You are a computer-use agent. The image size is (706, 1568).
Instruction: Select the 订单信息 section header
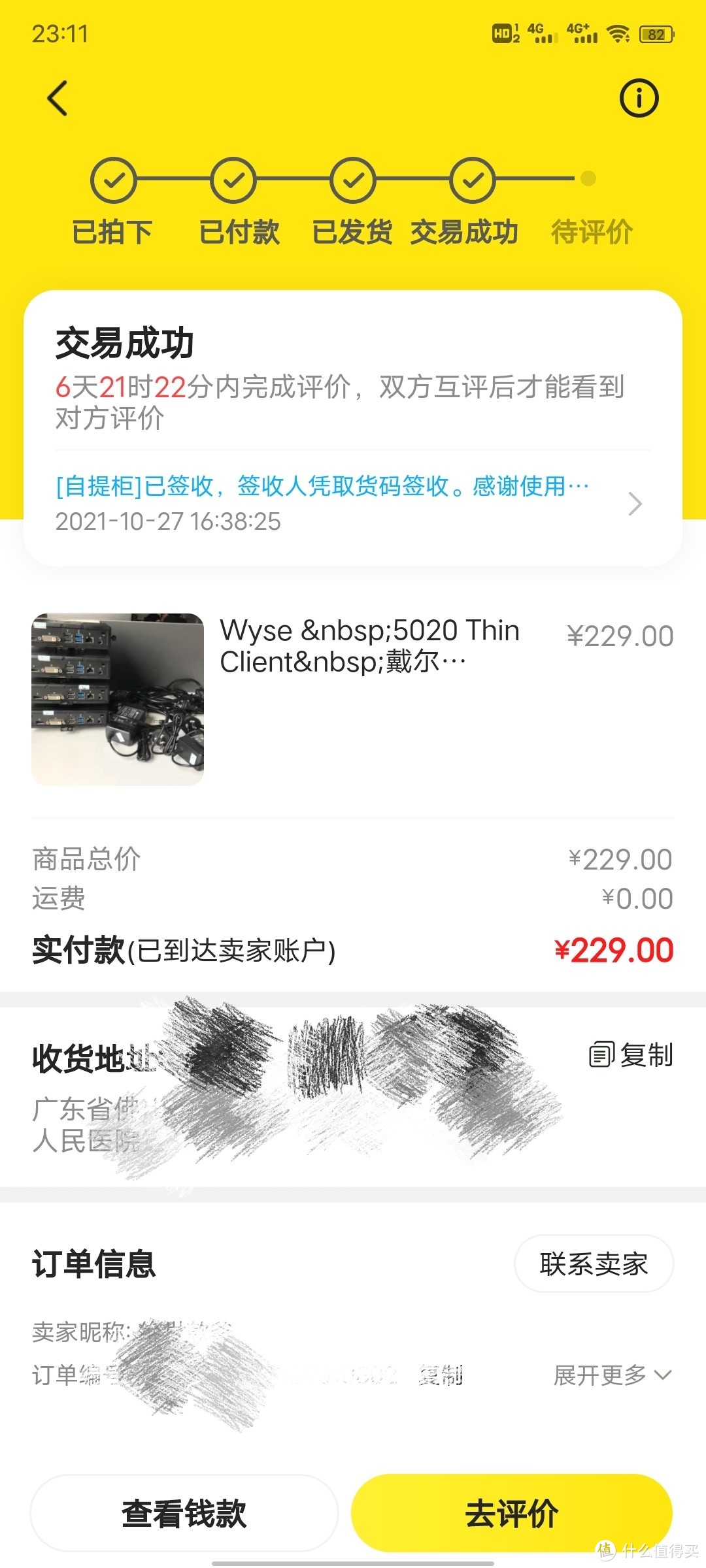(x=94, y=1264)
